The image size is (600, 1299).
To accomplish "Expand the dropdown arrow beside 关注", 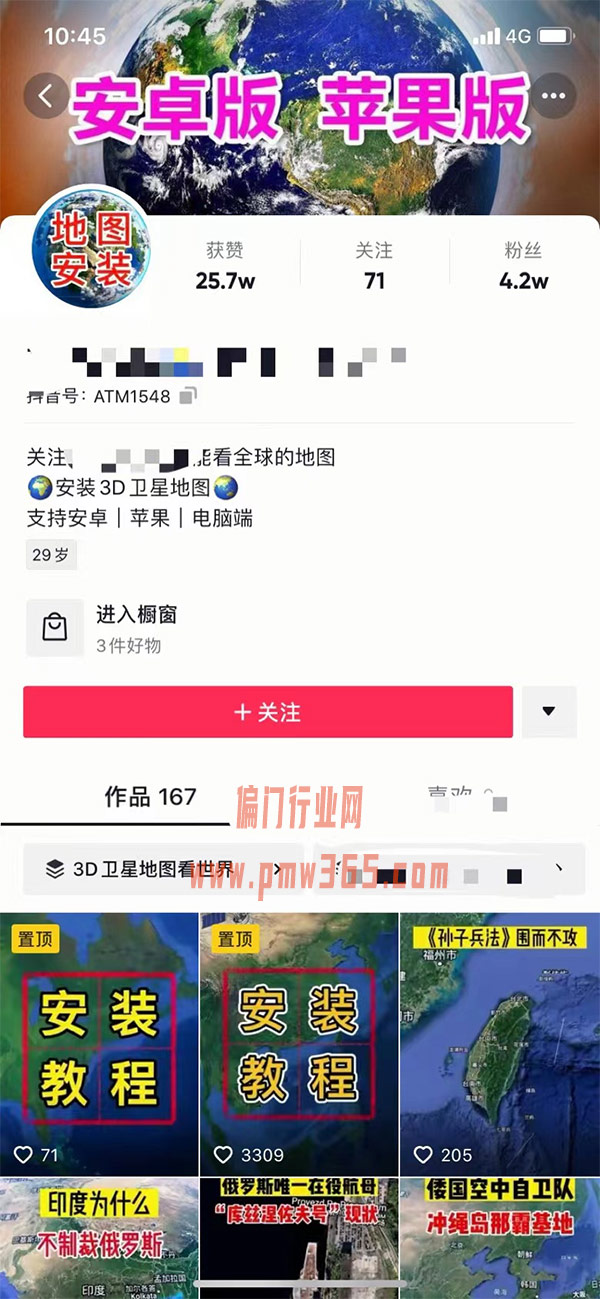I will (x=548, y=712).
